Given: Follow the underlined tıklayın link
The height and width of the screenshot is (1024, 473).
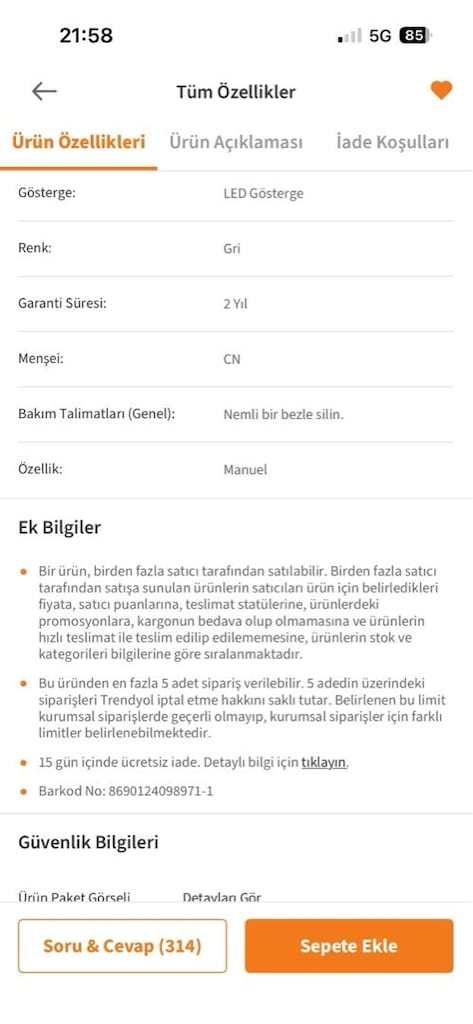Looking at the screenshot, I should pos(323,762).
